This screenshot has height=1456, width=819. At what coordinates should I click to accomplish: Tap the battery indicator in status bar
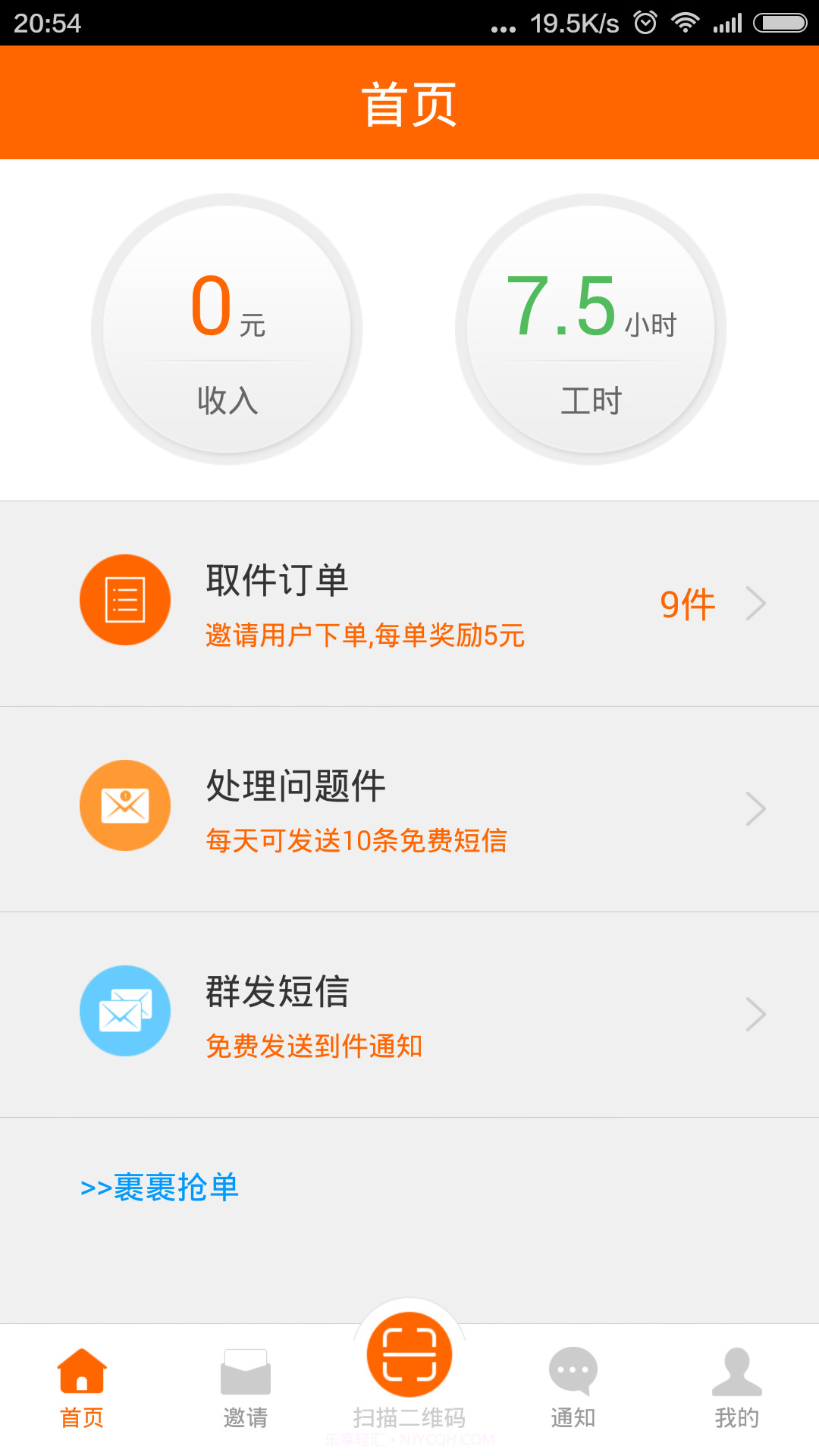778,23
